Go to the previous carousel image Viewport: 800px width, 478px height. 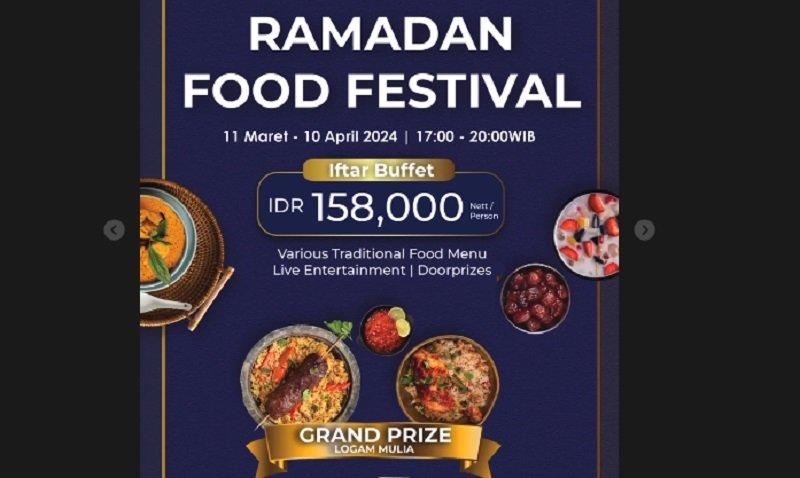point(114,230)
